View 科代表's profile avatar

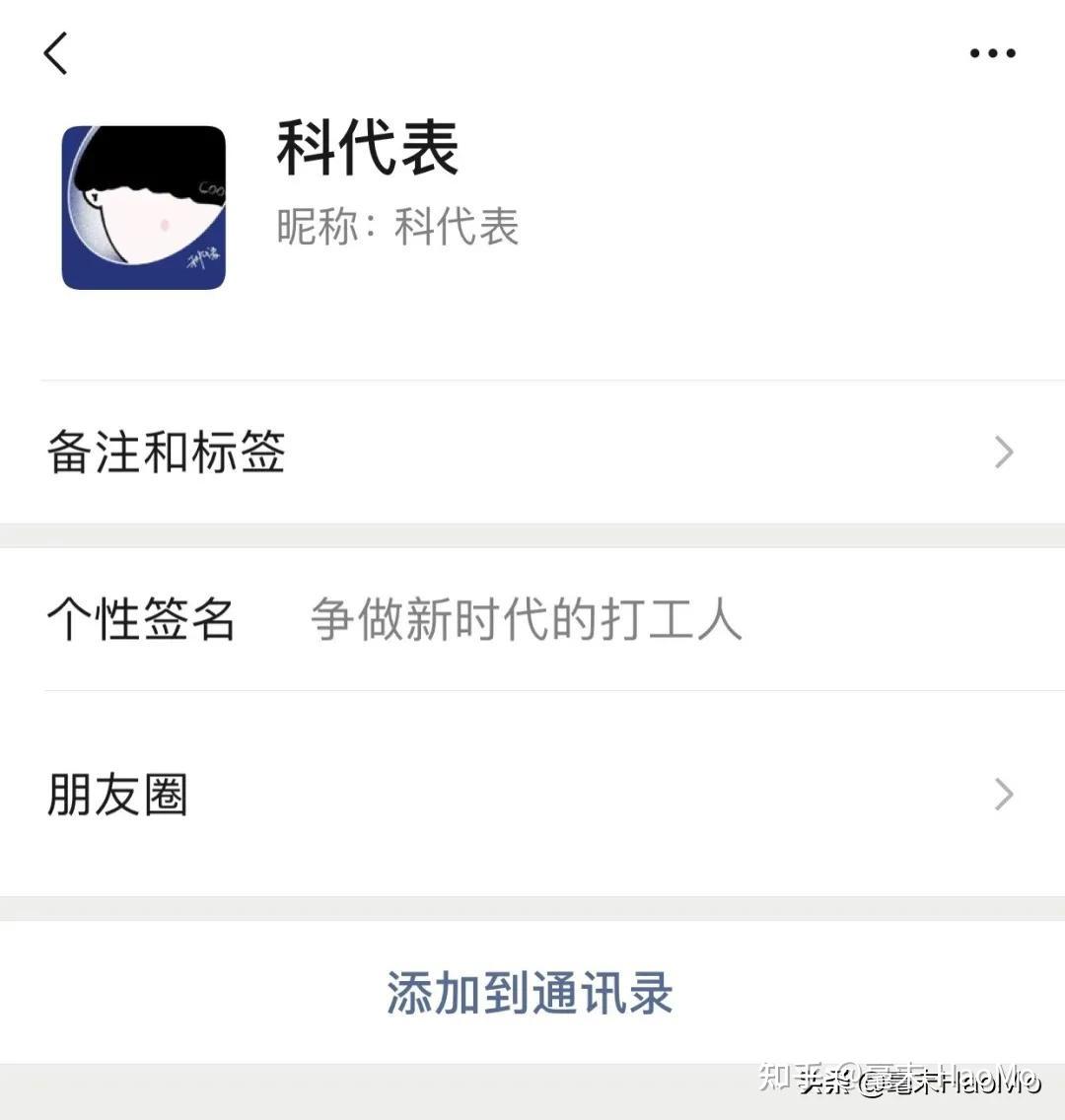[144, 207]
